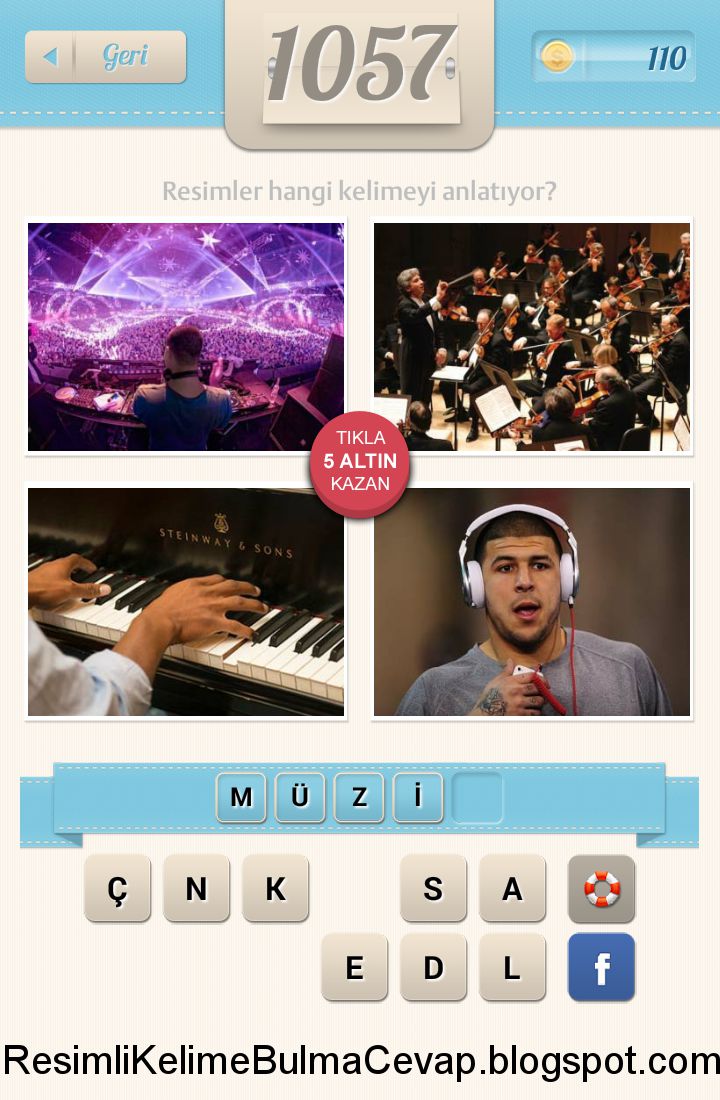Screen dimensions: 720x1100
Task: Enlarge the piano keys picture
Action: coord(186,601)
